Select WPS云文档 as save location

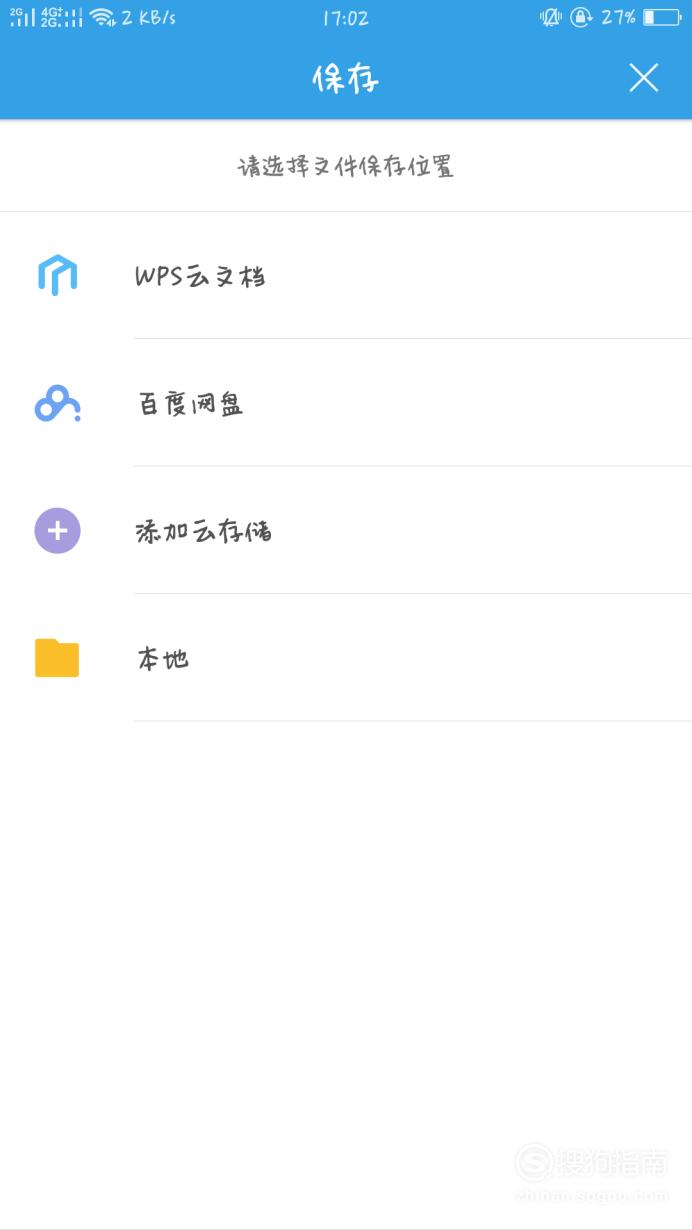tap(346, 275)
